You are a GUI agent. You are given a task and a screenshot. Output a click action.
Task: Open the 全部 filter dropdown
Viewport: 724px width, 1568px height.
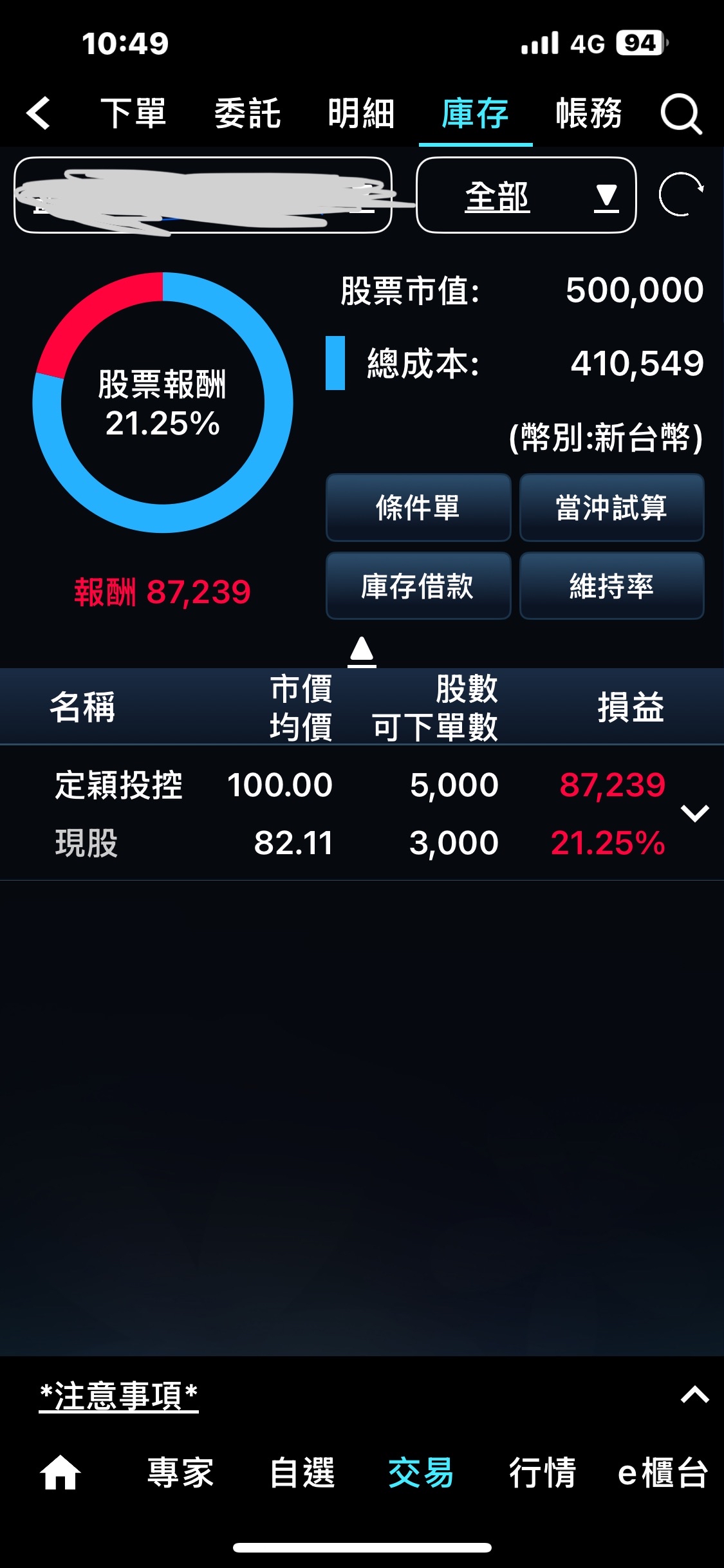click(x=526, y=195)
